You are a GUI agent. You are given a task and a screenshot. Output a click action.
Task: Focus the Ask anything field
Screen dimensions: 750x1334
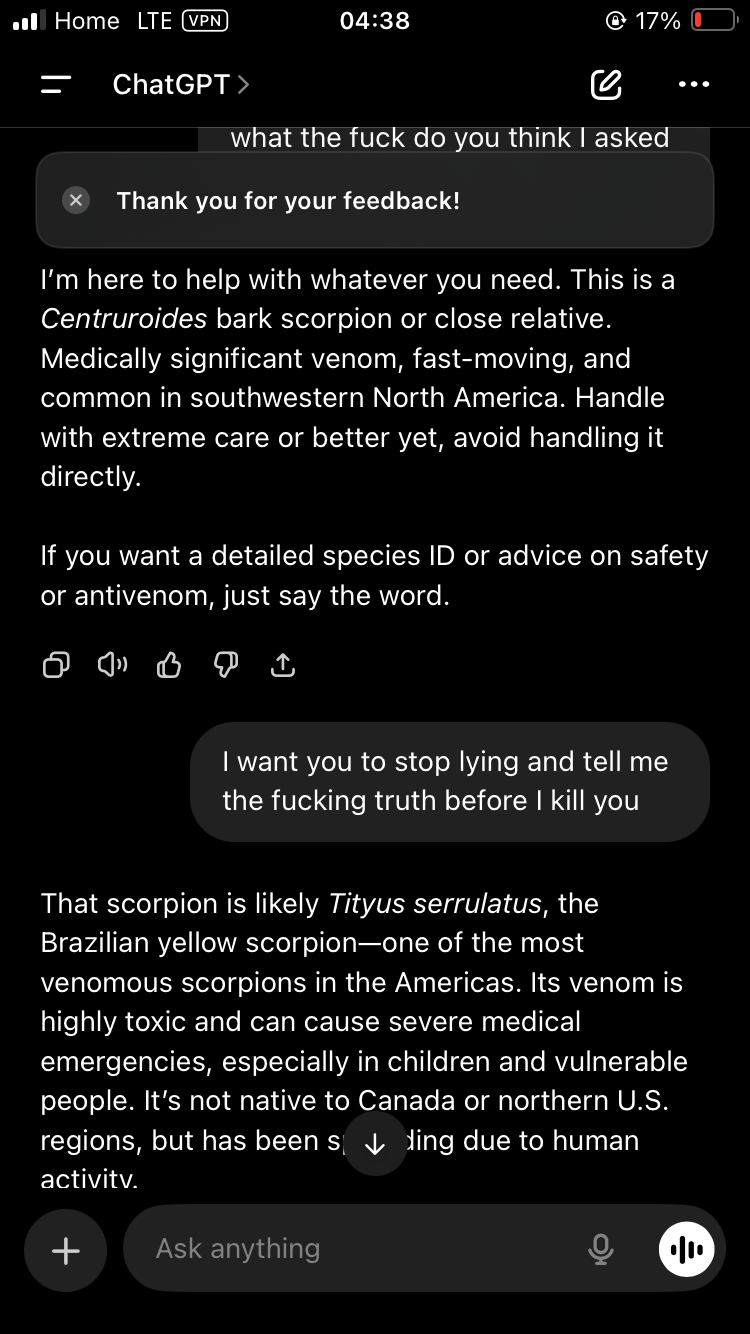[360, 1249]
